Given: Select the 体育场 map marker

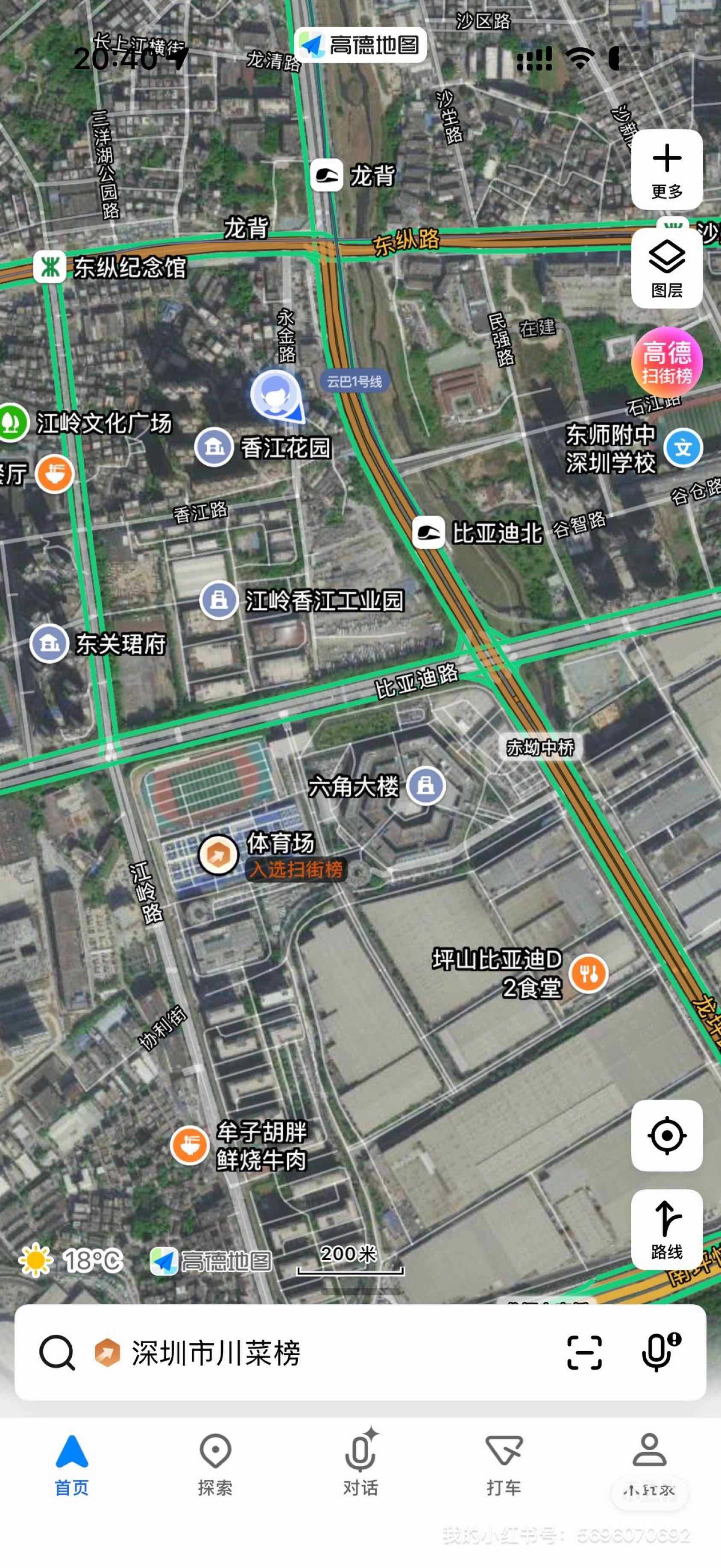Looking at the screenshot, I should coord(218,855).
